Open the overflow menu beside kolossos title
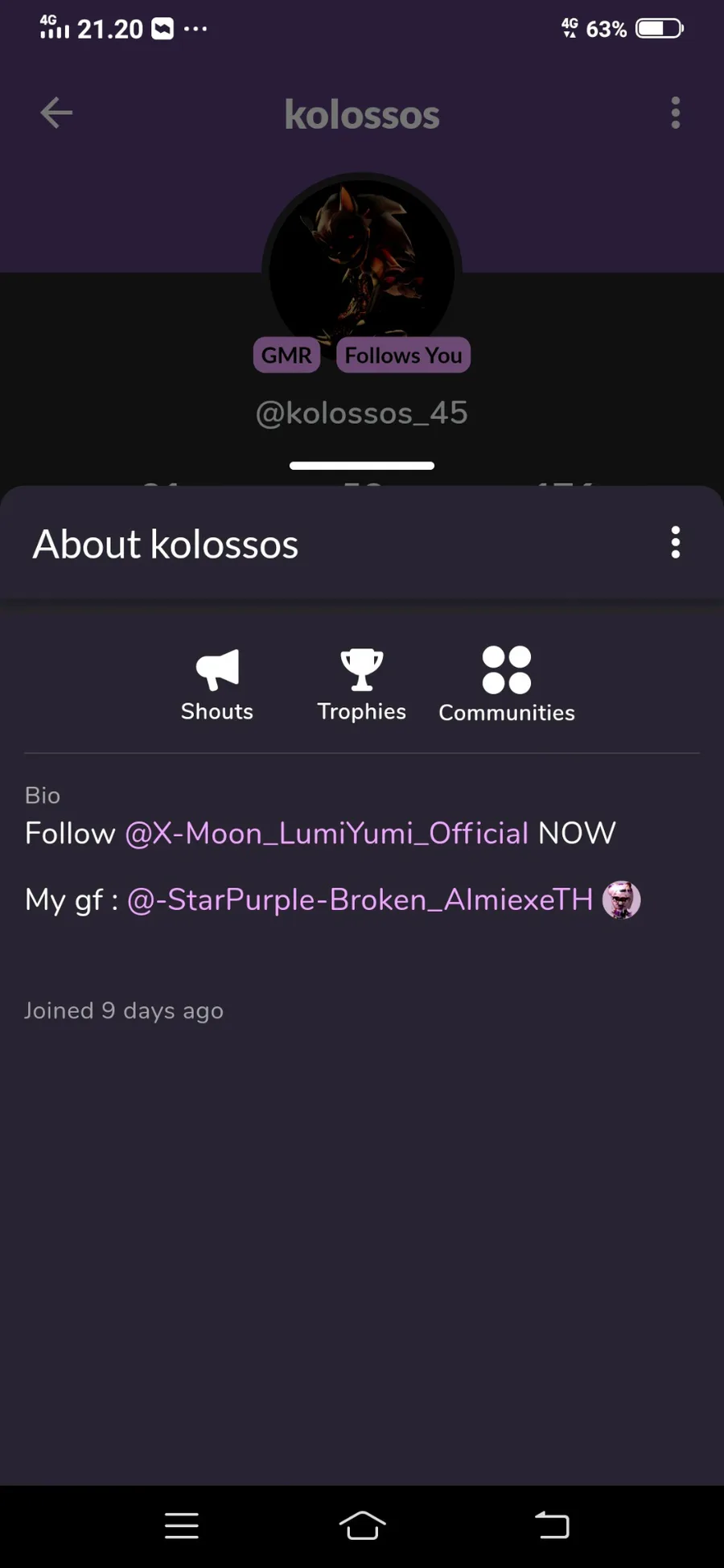The height and width of the screenshot is (1568, 724). (675, 113)
